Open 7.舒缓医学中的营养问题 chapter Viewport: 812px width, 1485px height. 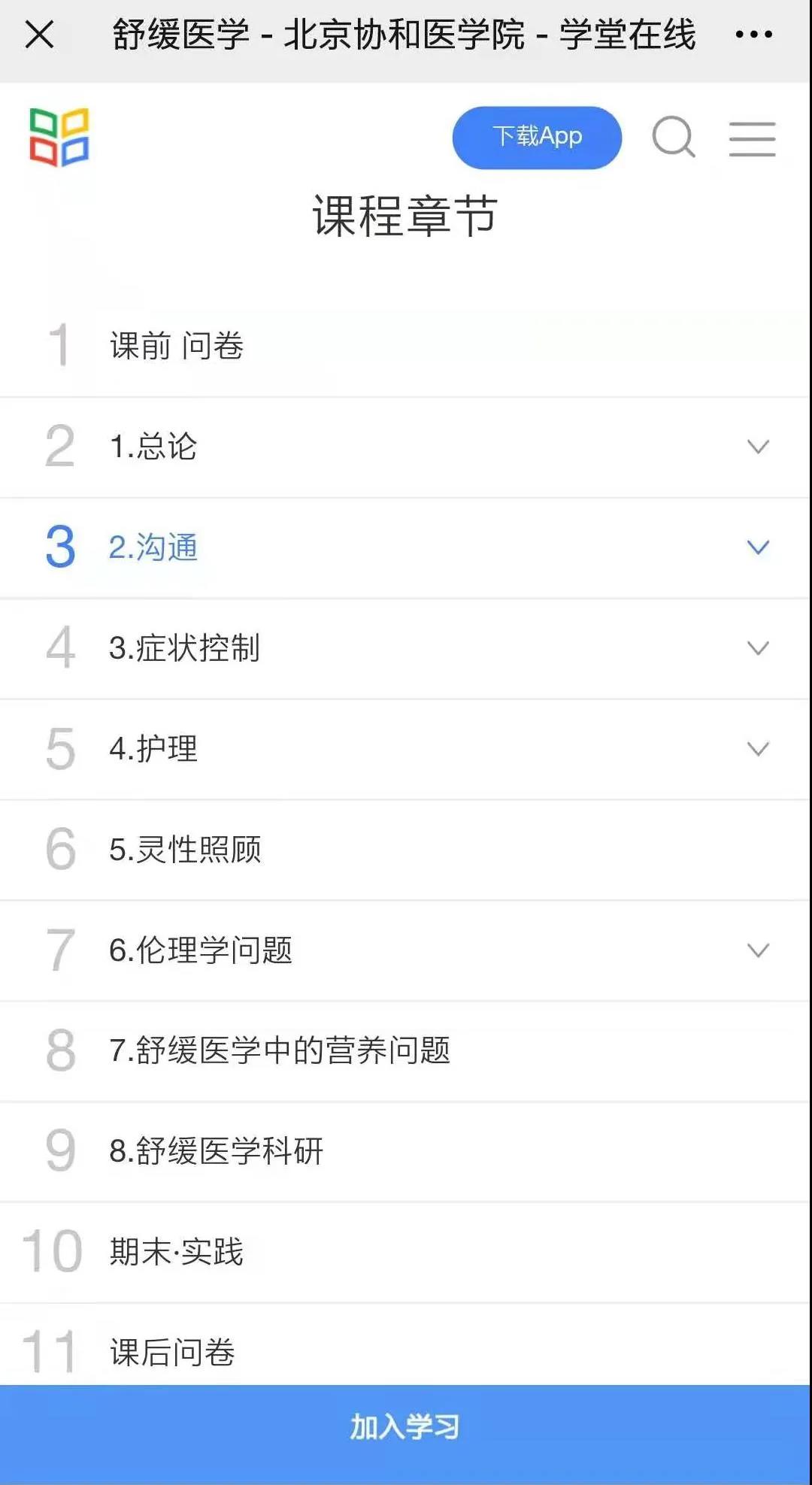coord(406,1051)
